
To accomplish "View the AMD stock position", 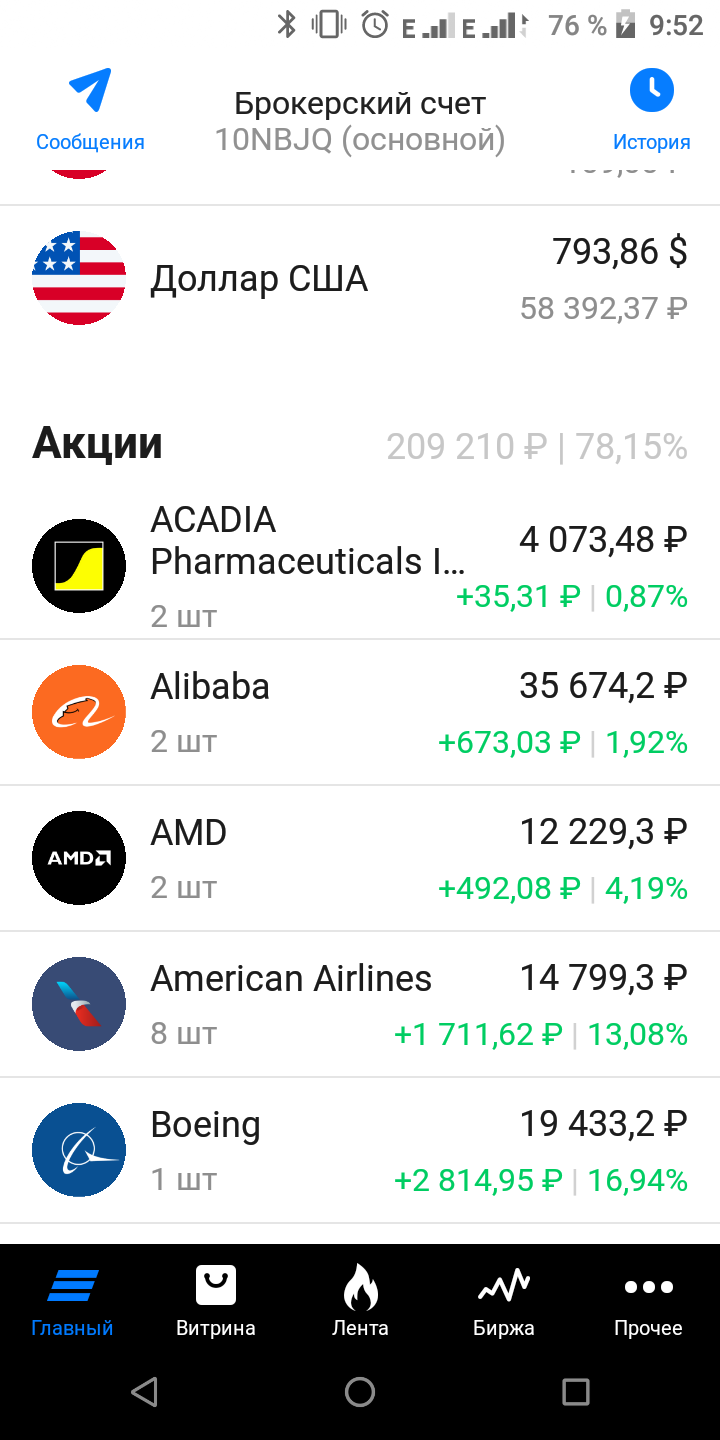I will tap(360, 859).
